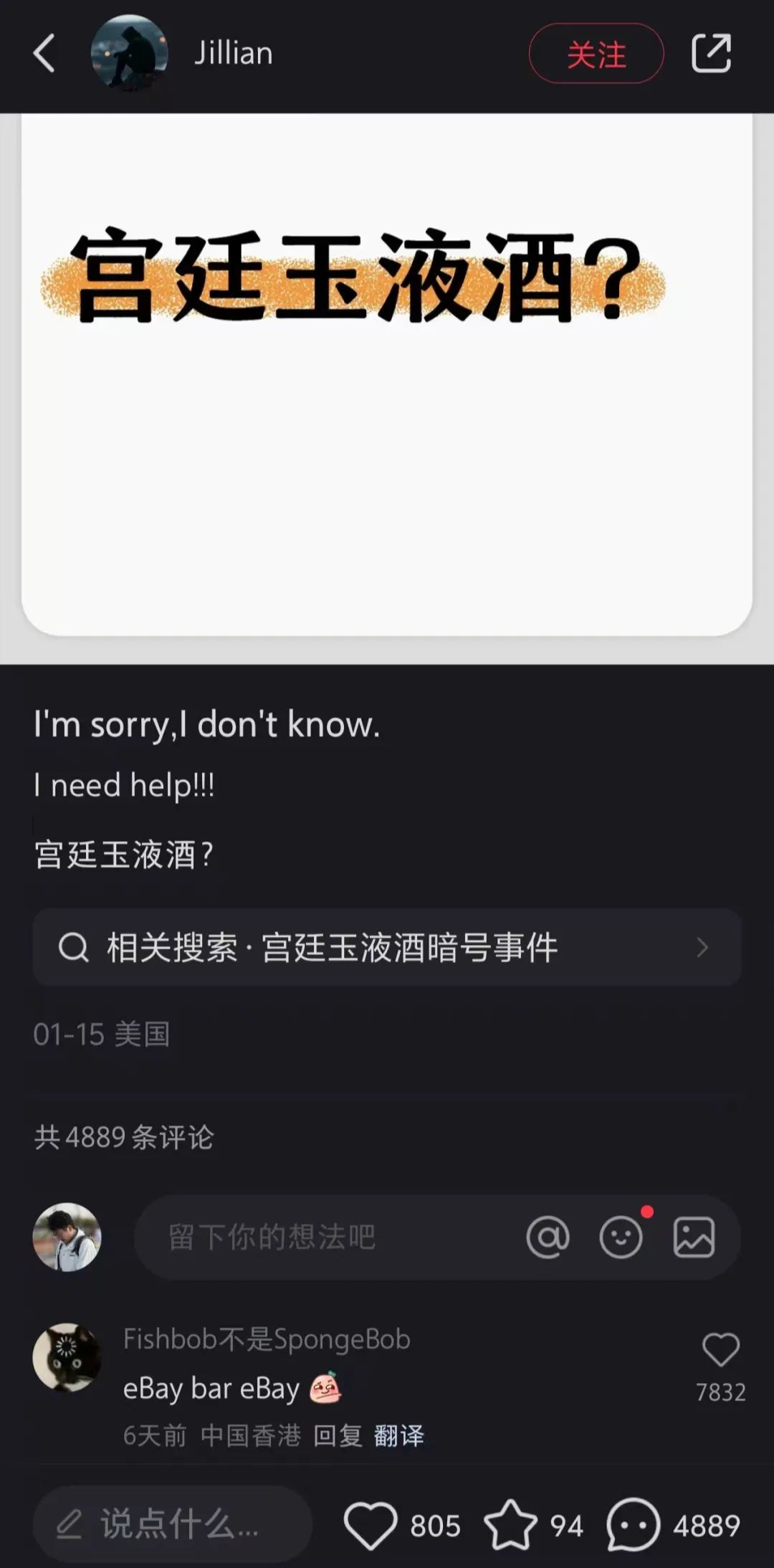
Task: Follow Jillian with the 关注 button
Action: coord(596,54)
